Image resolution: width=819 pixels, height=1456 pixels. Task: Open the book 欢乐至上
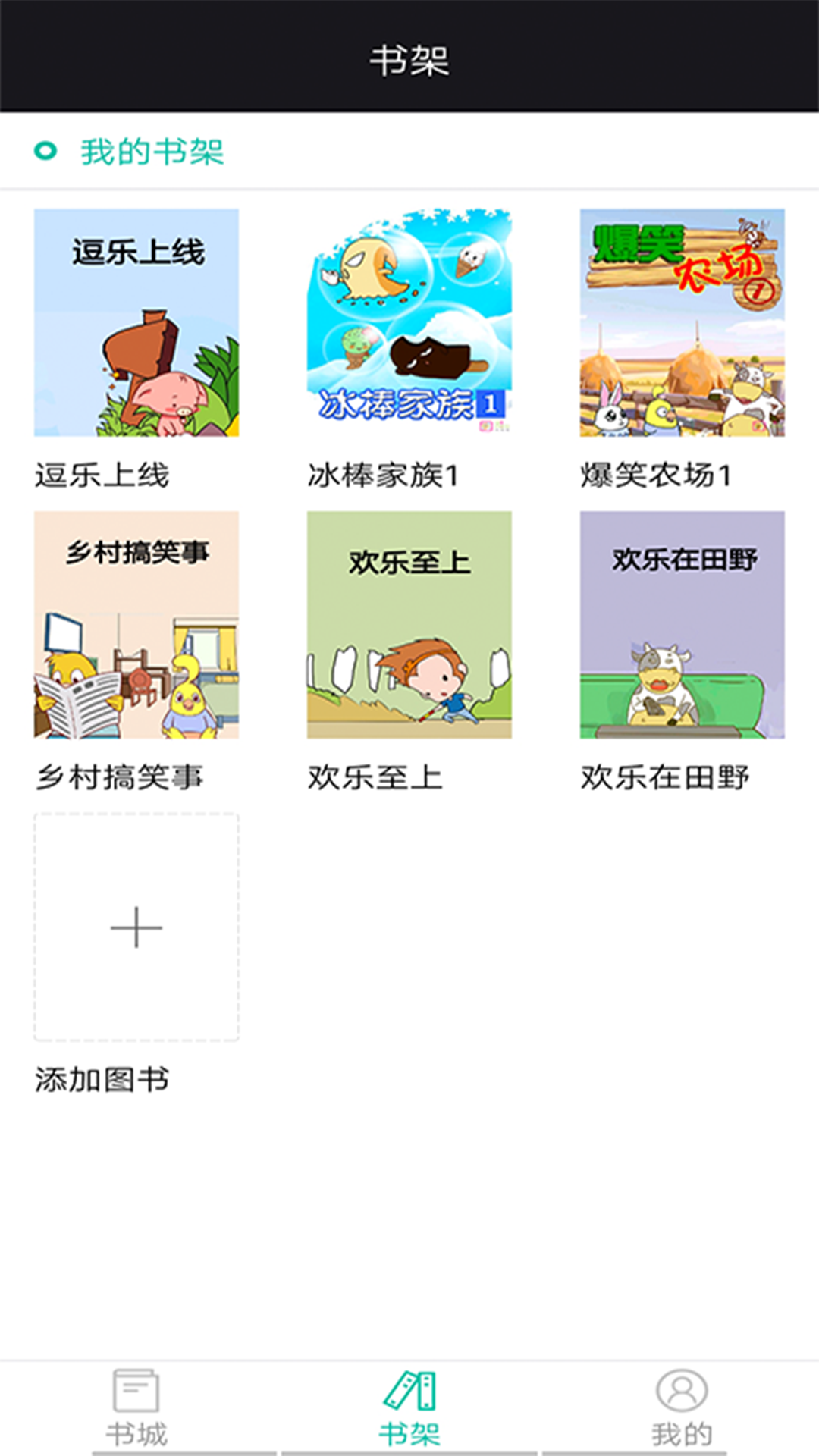click(x=409, y=625)
